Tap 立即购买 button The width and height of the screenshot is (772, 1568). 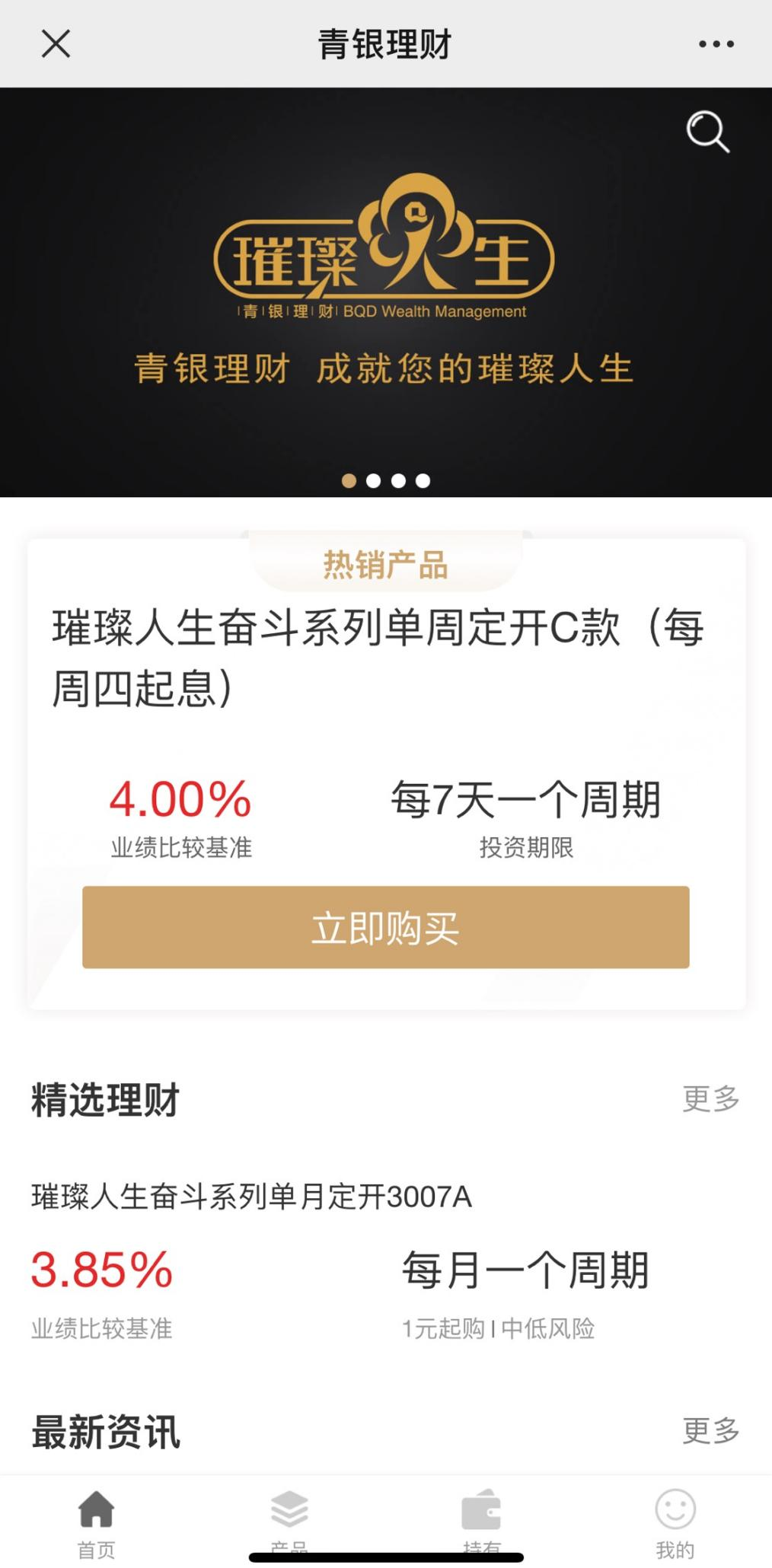(385, 927)
